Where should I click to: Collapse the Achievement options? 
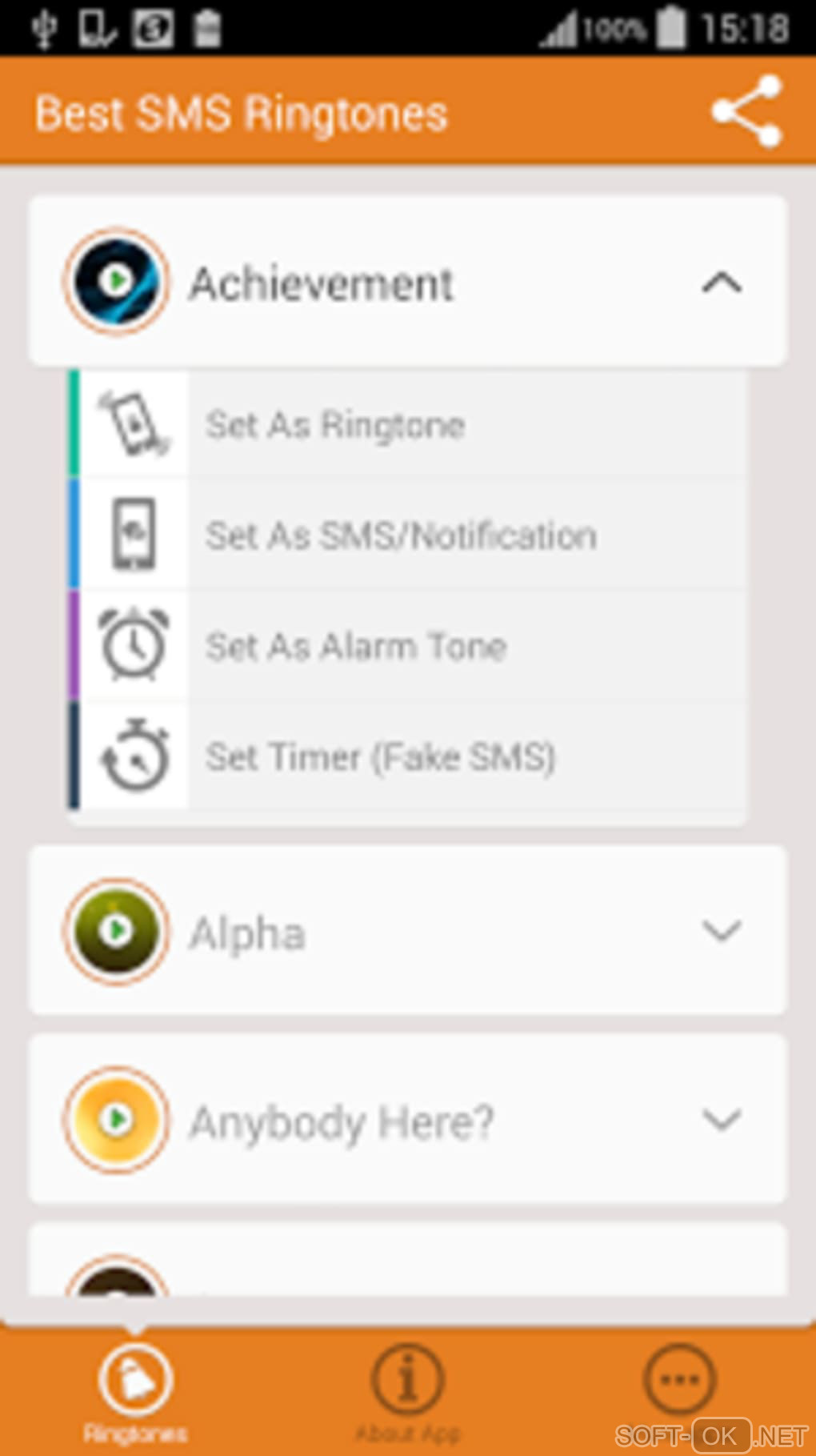tap(722, 283)
